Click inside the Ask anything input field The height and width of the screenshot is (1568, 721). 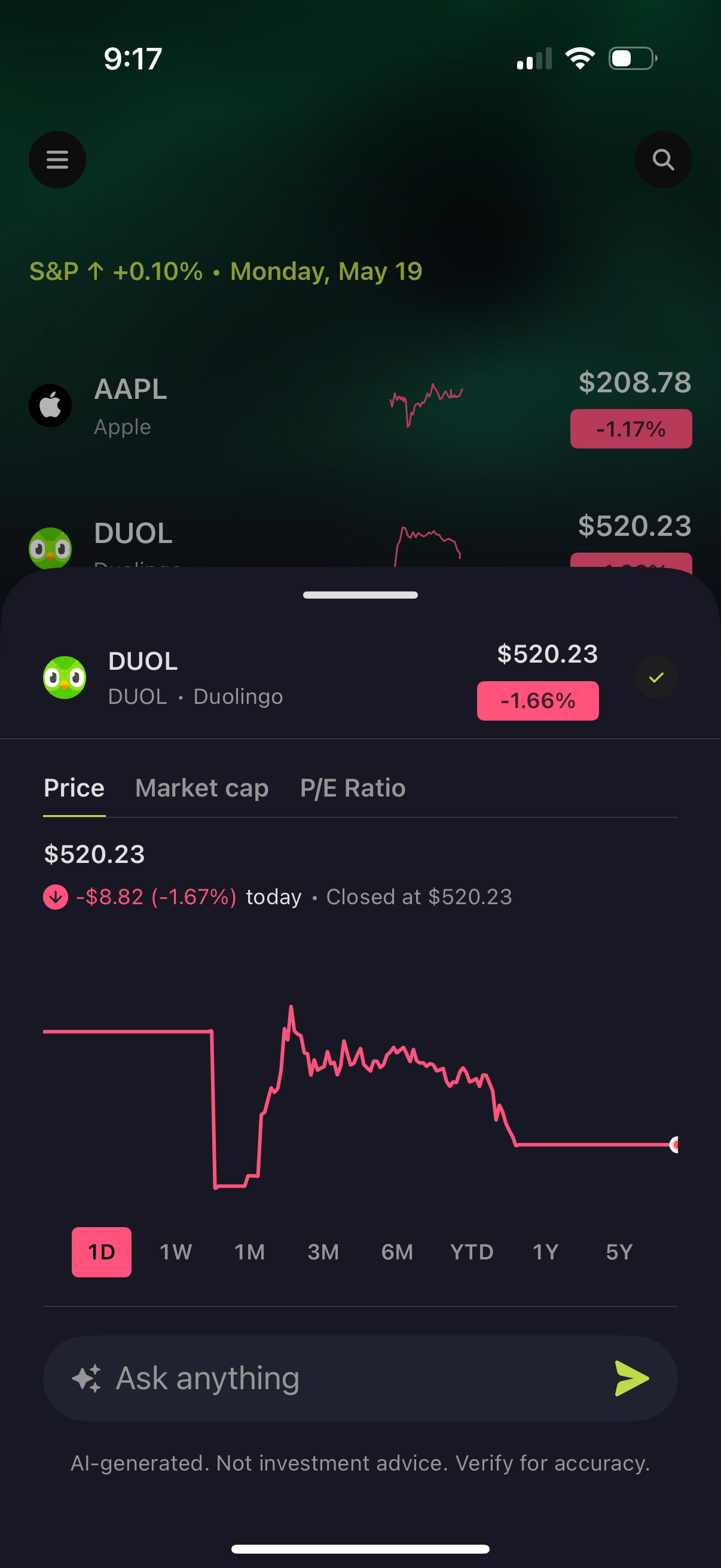(x=304, y=1378)
